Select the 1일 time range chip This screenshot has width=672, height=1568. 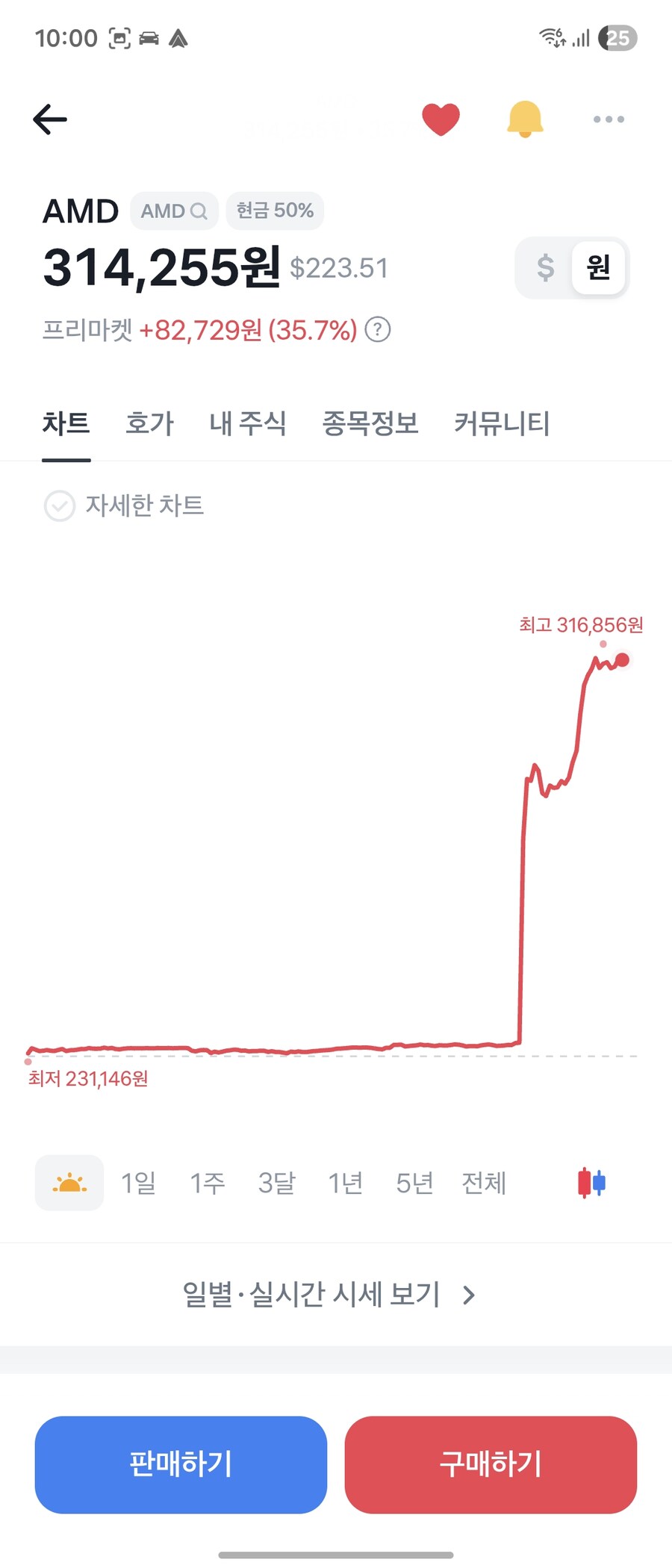click(139, 1183)
